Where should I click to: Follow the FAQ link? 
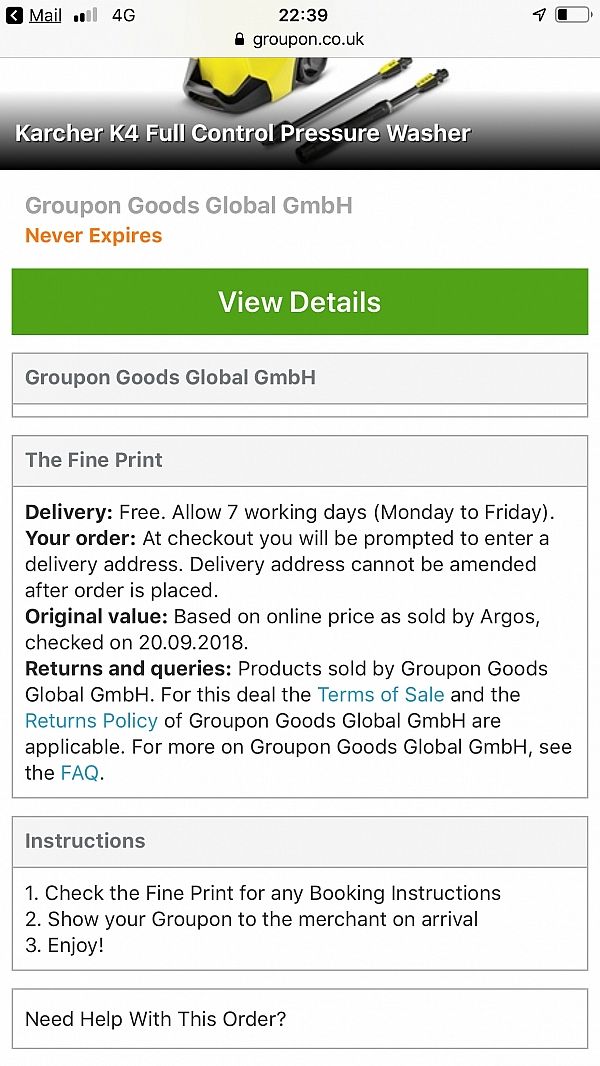click(x=79, y=772)
